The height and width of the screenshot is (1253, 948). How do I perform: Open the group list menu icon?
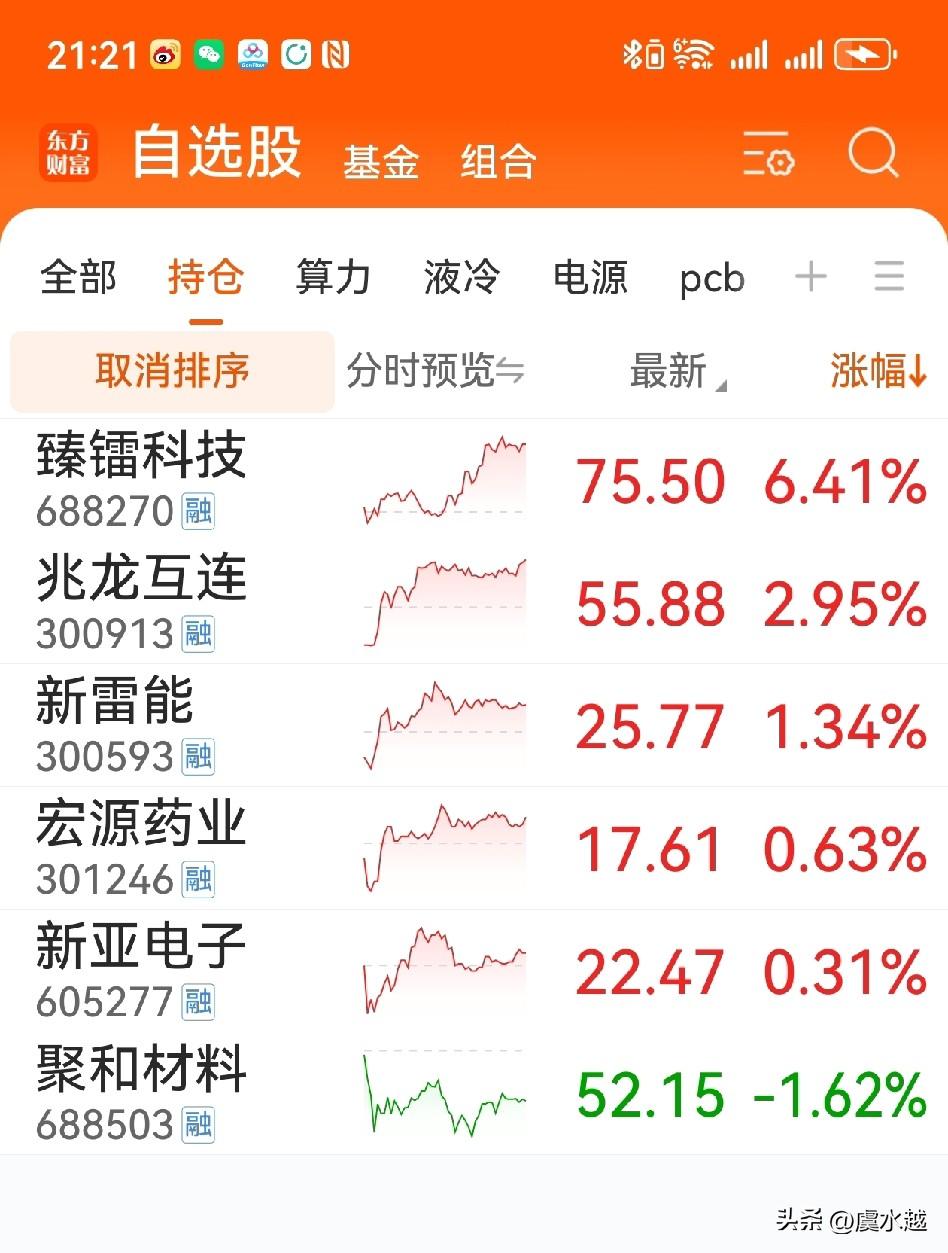click(x=889, y=276)
